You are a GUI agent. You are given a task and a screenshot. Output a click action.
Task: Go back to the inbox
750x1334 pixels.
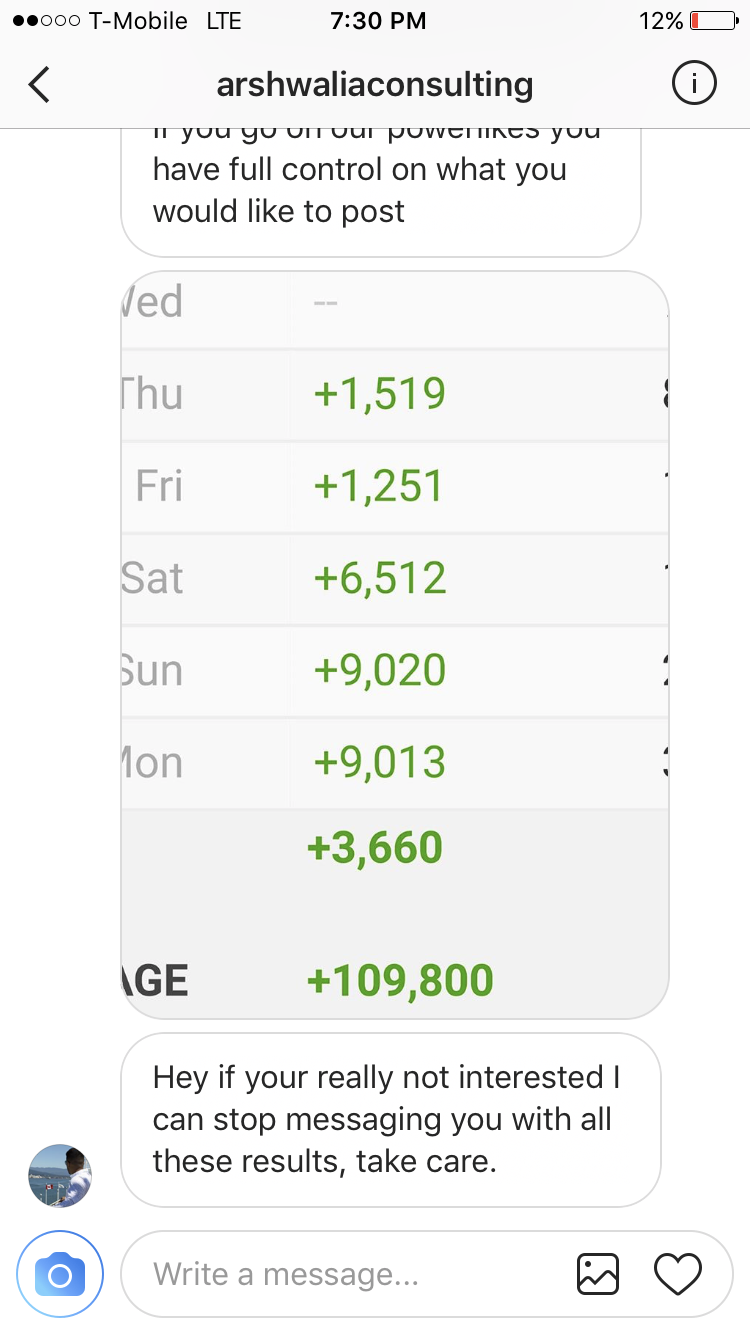(x=39, y=85)
